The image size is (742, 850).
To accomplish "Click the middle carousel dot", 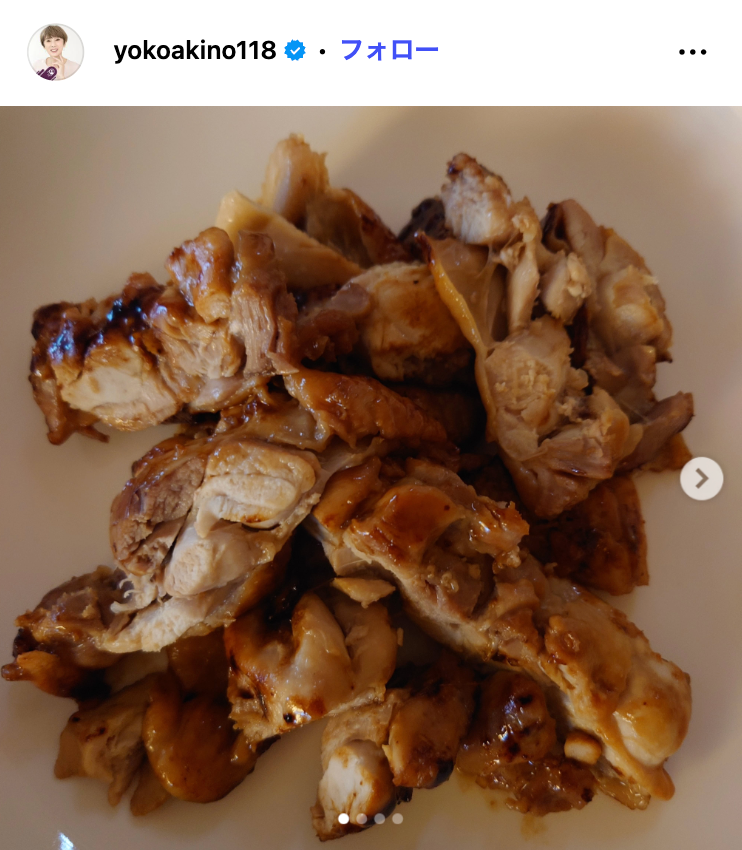I will tap(361, 819).
